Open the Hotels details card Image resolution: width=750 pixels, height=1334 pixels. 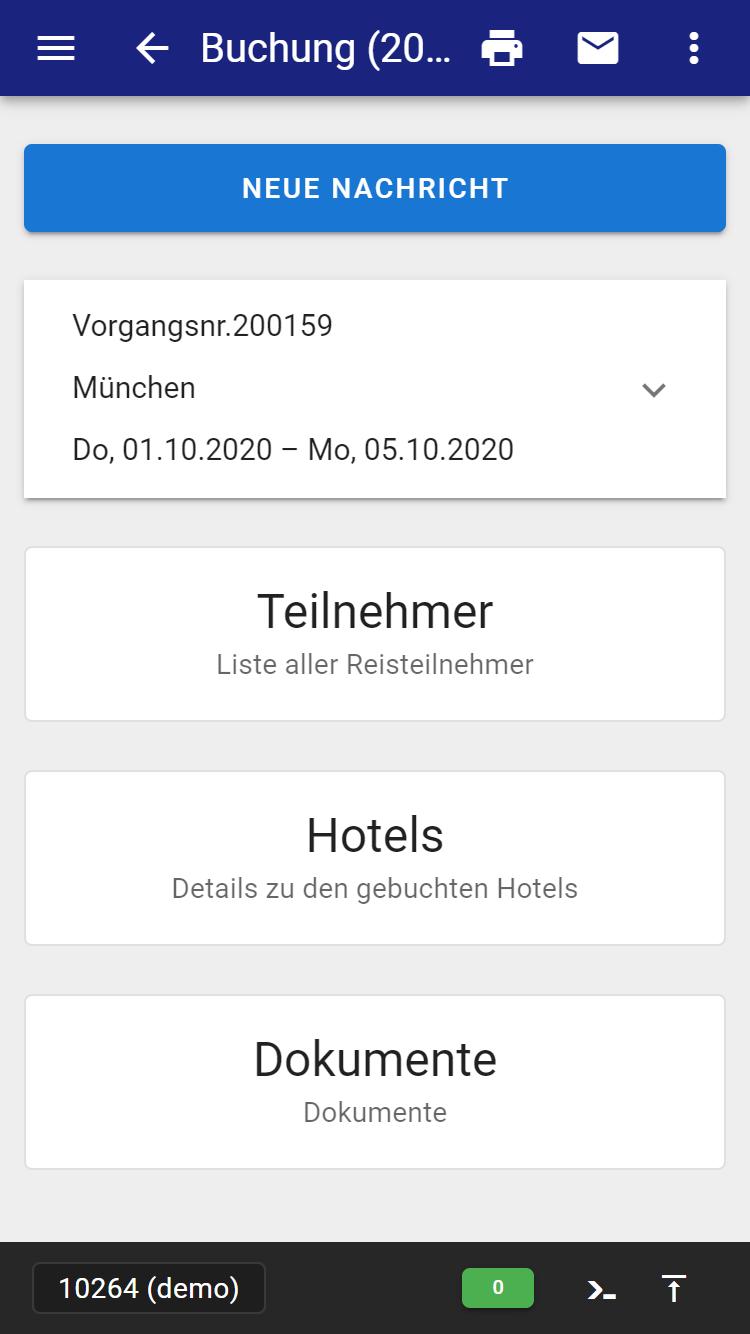click(375, 858)
